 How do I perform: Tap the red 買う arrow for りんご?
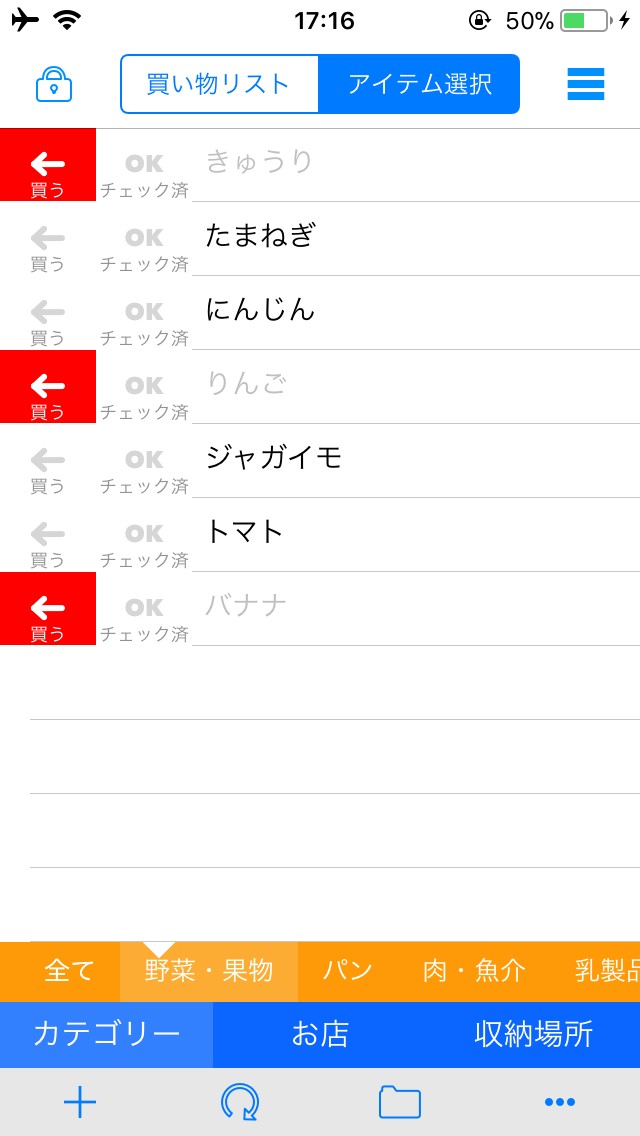click(48, 387)
